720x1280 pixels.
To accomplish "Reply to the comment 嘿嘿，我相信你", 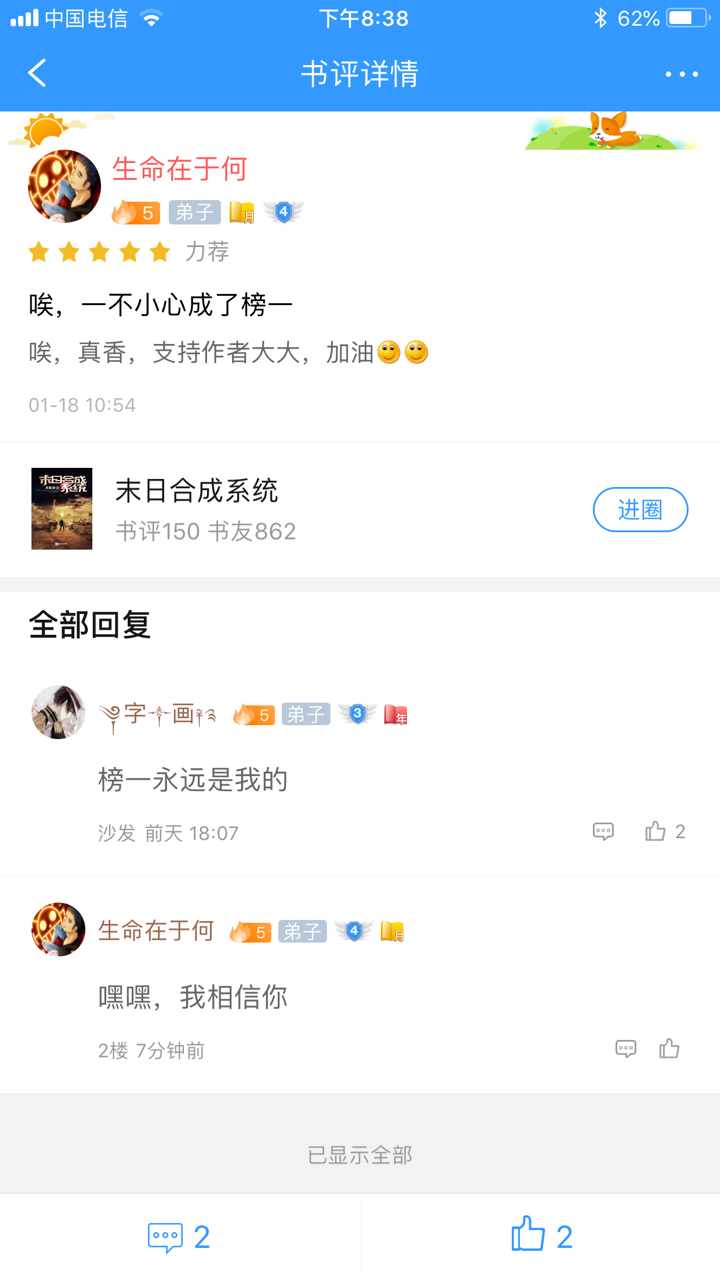I will pyautogui.click(x=626, y=1049).
